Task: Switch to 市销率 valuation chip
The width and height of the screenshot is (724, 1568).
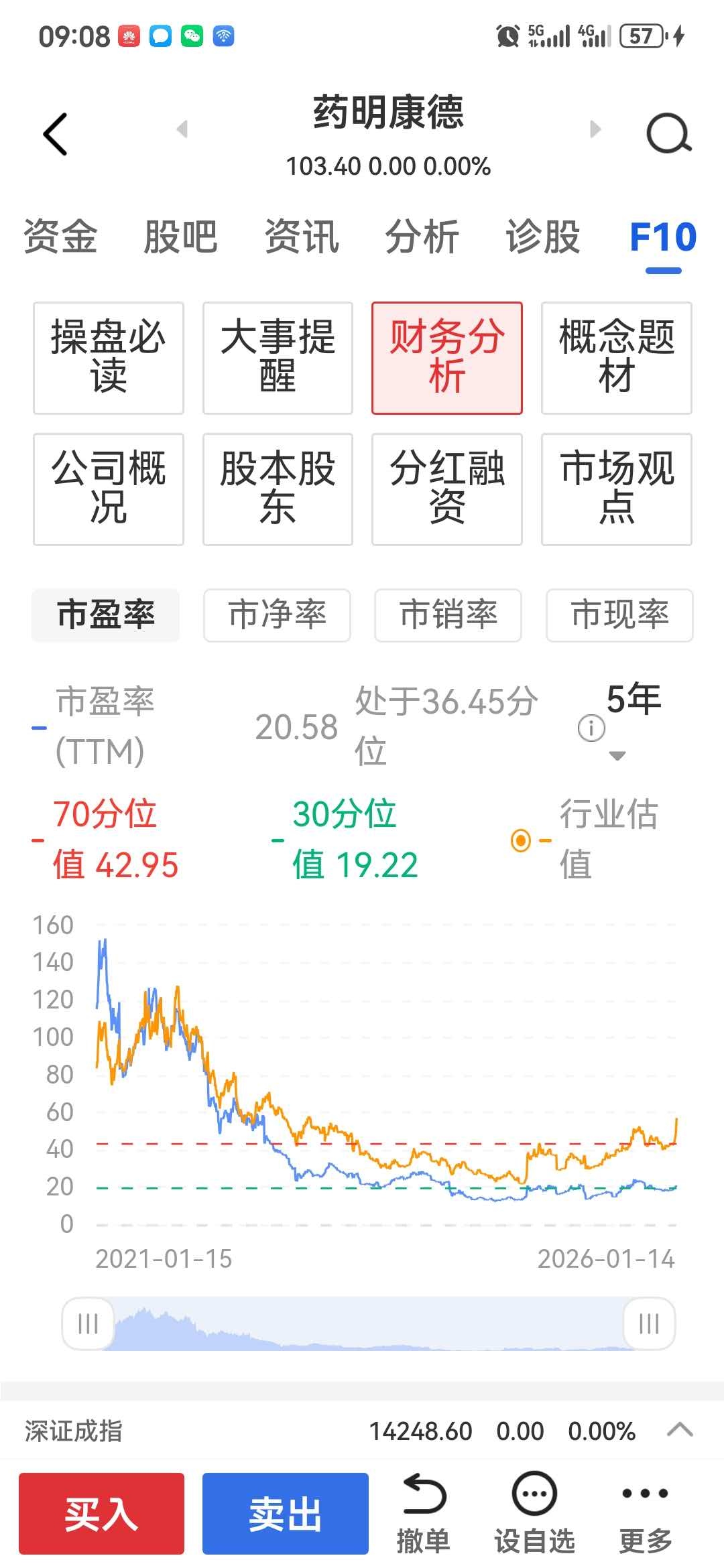Action: pos(448,615)
